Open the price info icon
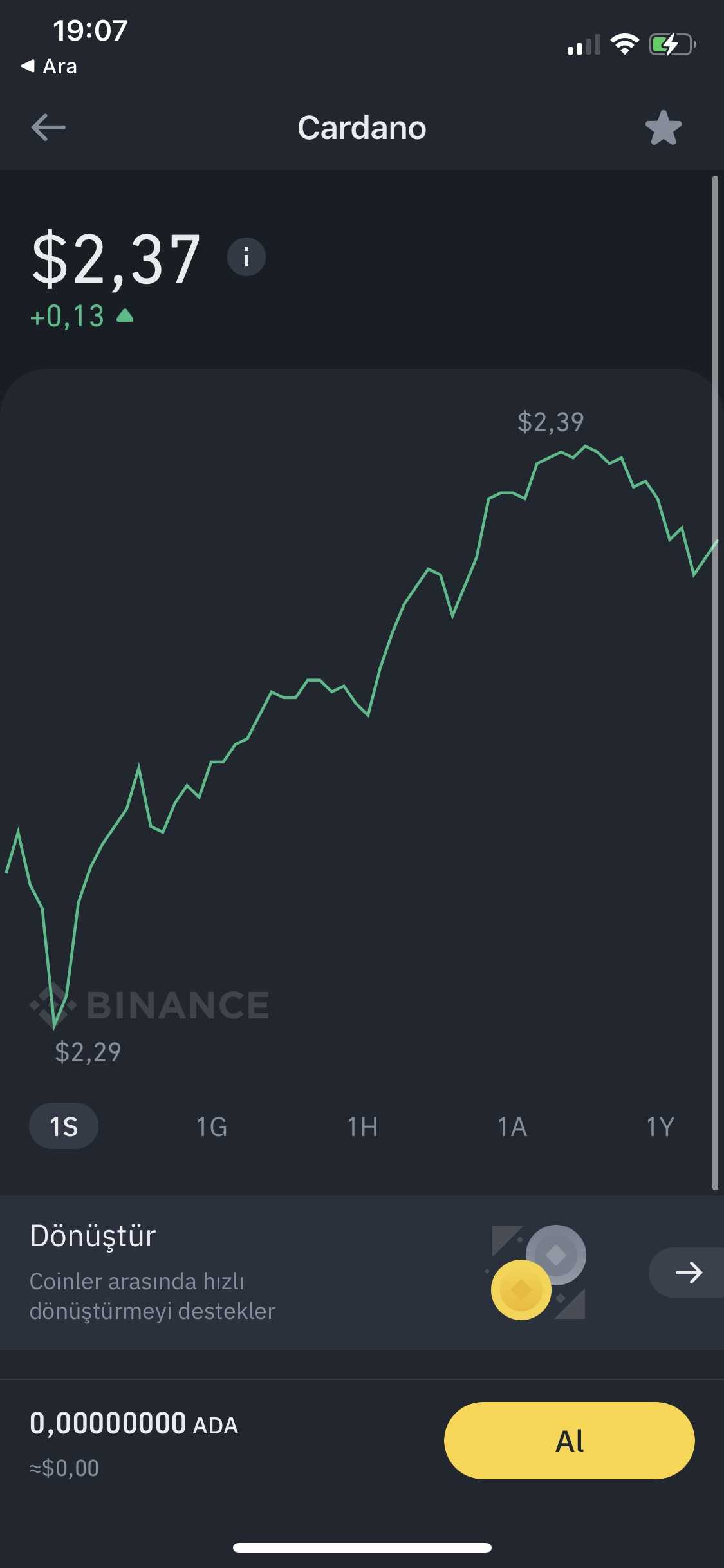 click(x=246, y=257)
